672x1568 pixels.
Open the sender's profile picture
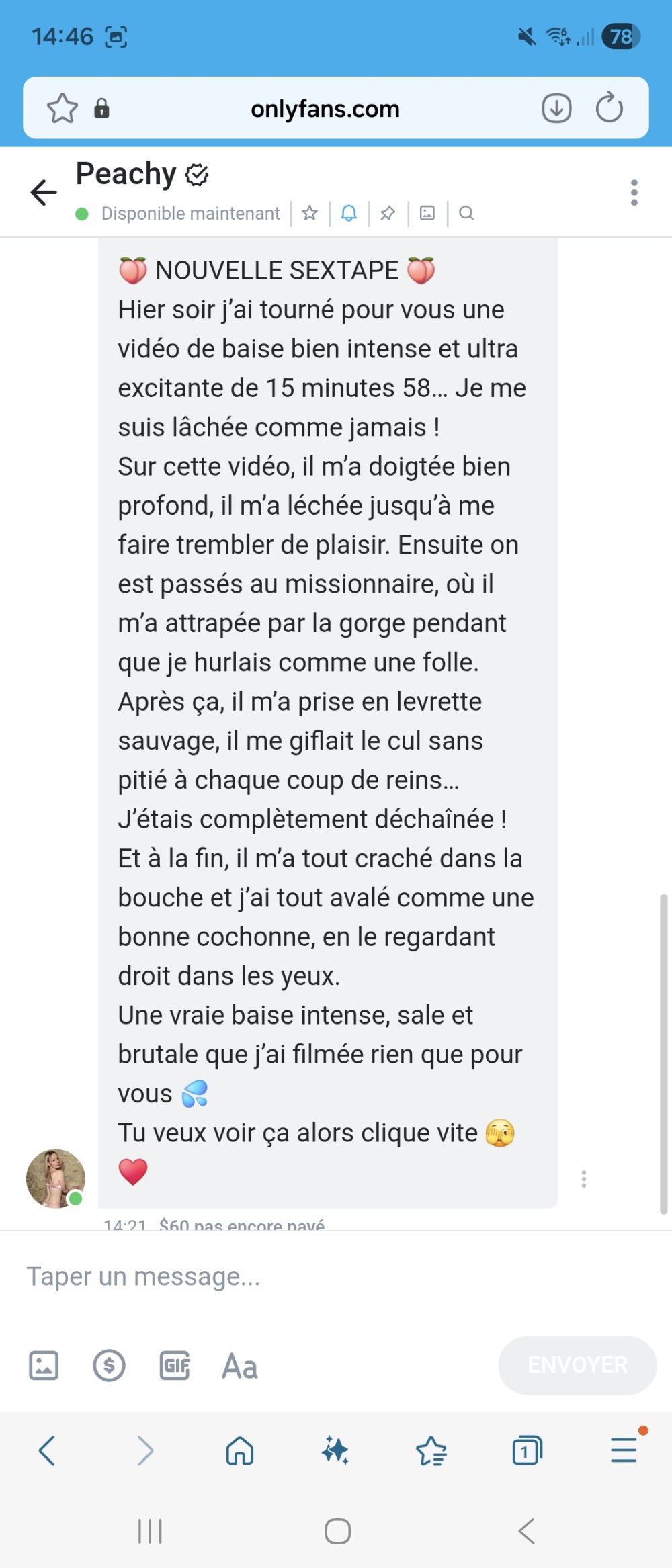point(55,1178)
